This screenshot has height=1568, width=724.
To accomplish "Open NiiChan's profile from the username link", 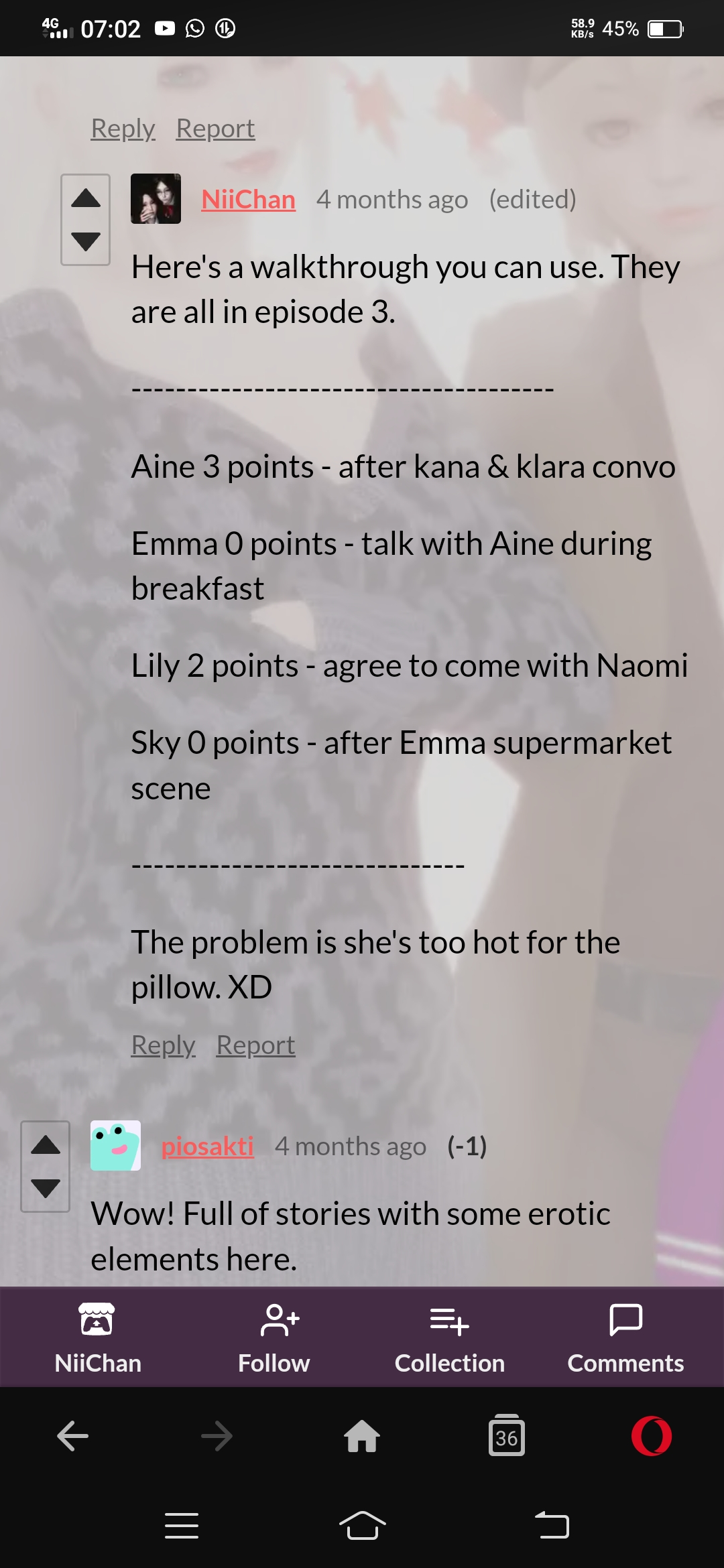I will [248, 200].
